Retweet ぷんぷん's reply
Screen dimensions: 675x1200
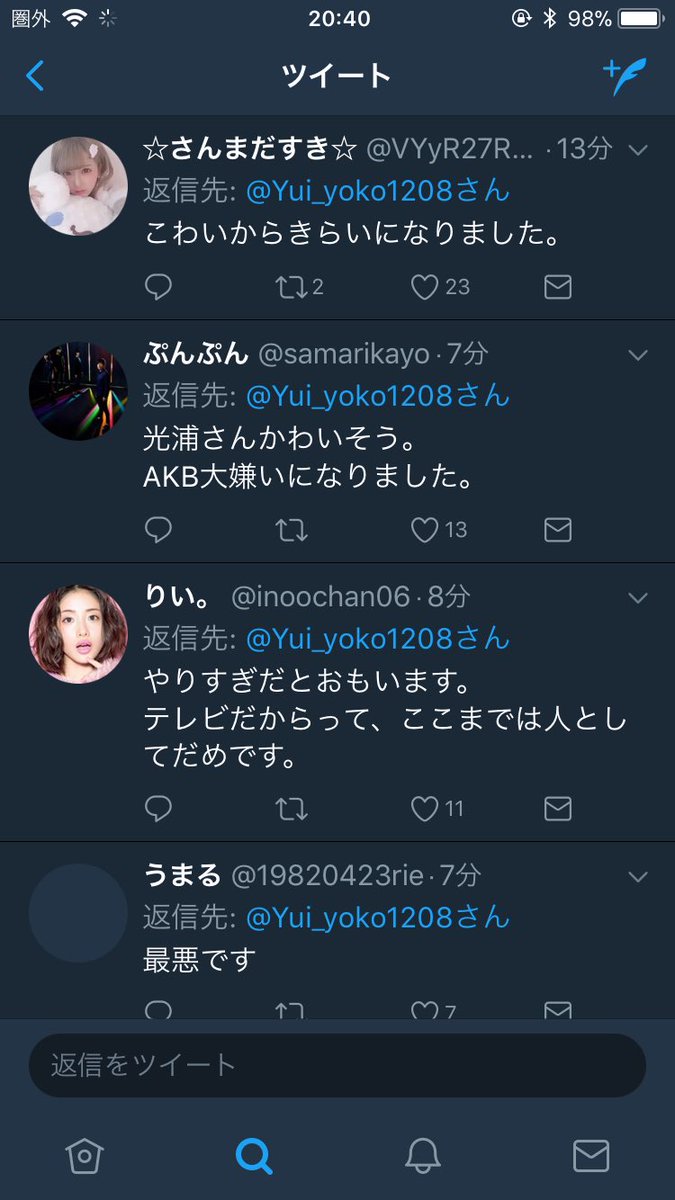292,529
